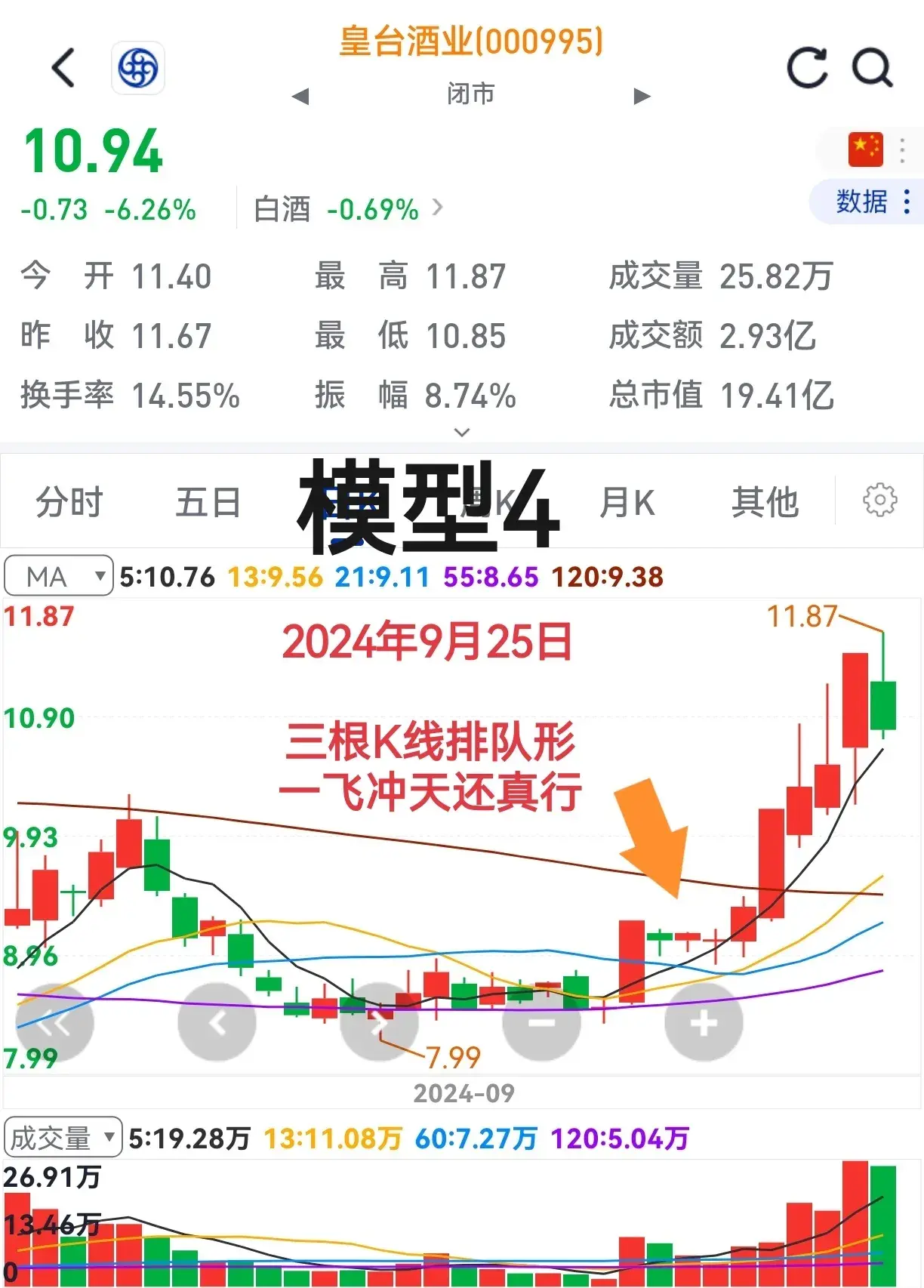Image resolution: width=924 pixels, height=1288 pixels.
Task: Switch to the 五日 tab
Action: pos(208,502)
